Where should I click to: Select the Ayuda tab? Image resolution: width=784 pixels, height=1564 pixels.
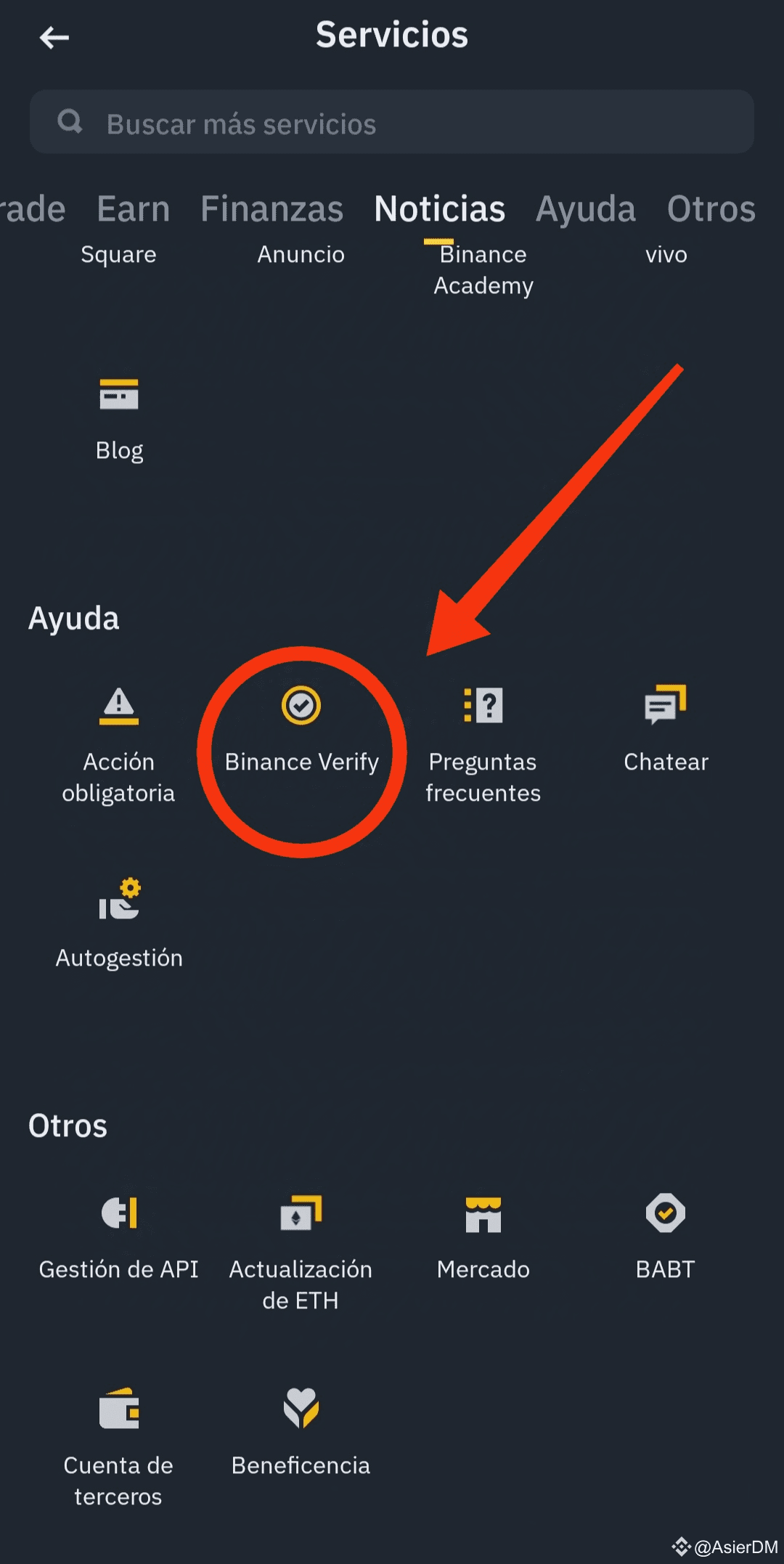click(x=586, y=209)
